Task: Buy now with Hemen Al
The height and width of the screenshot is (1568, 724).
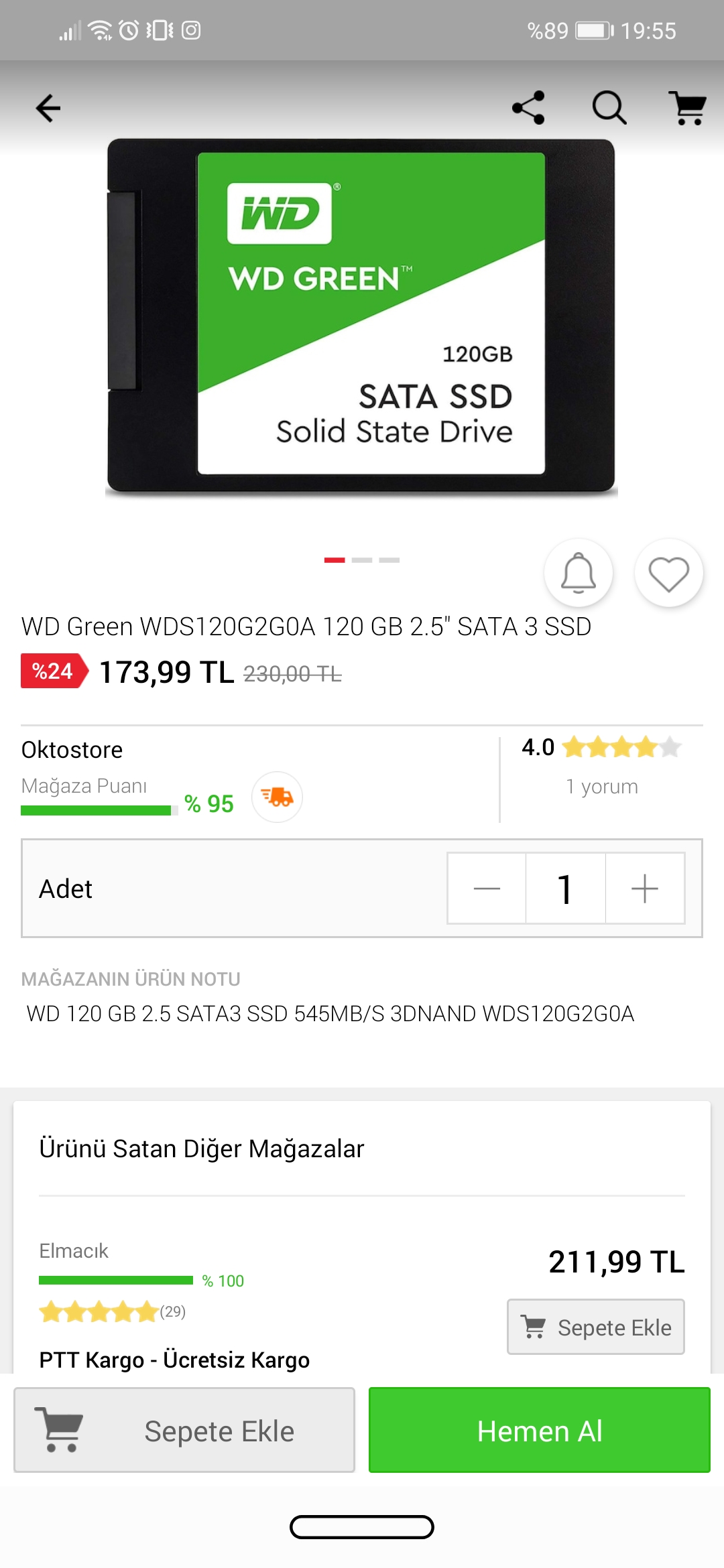Action: pos(540,1430)
